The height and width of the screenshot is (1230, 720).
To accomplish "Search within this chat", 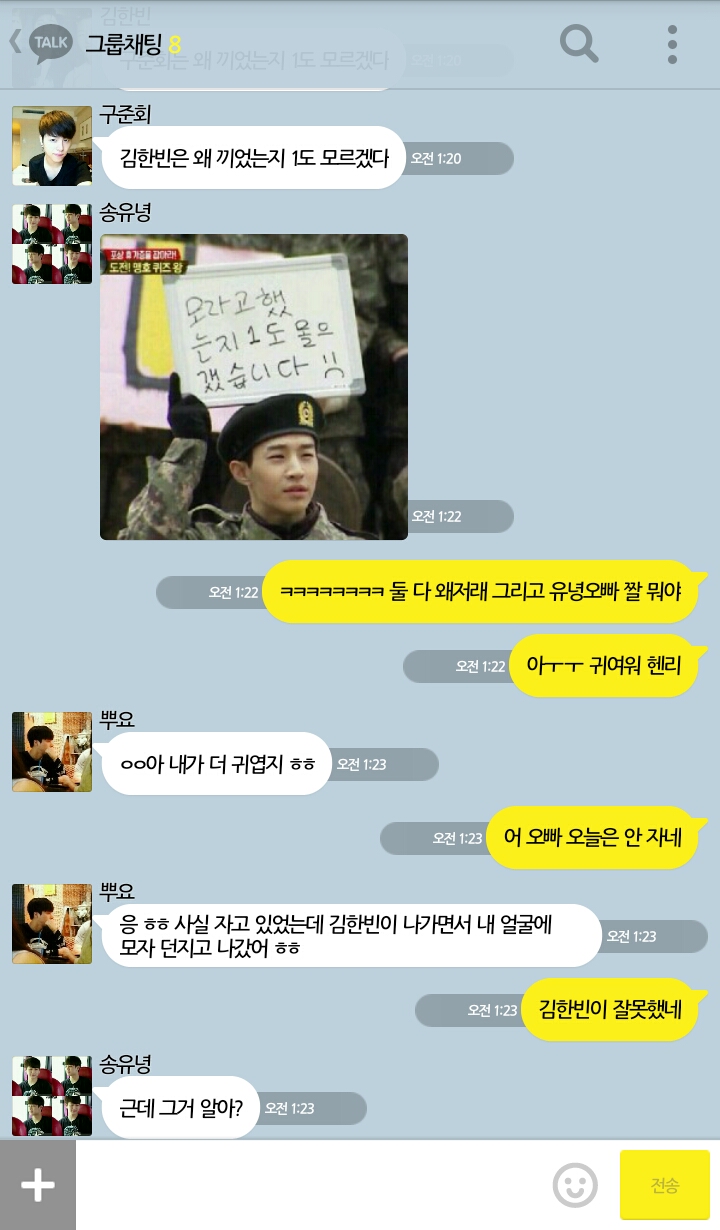I will click(x=578, y=43).
